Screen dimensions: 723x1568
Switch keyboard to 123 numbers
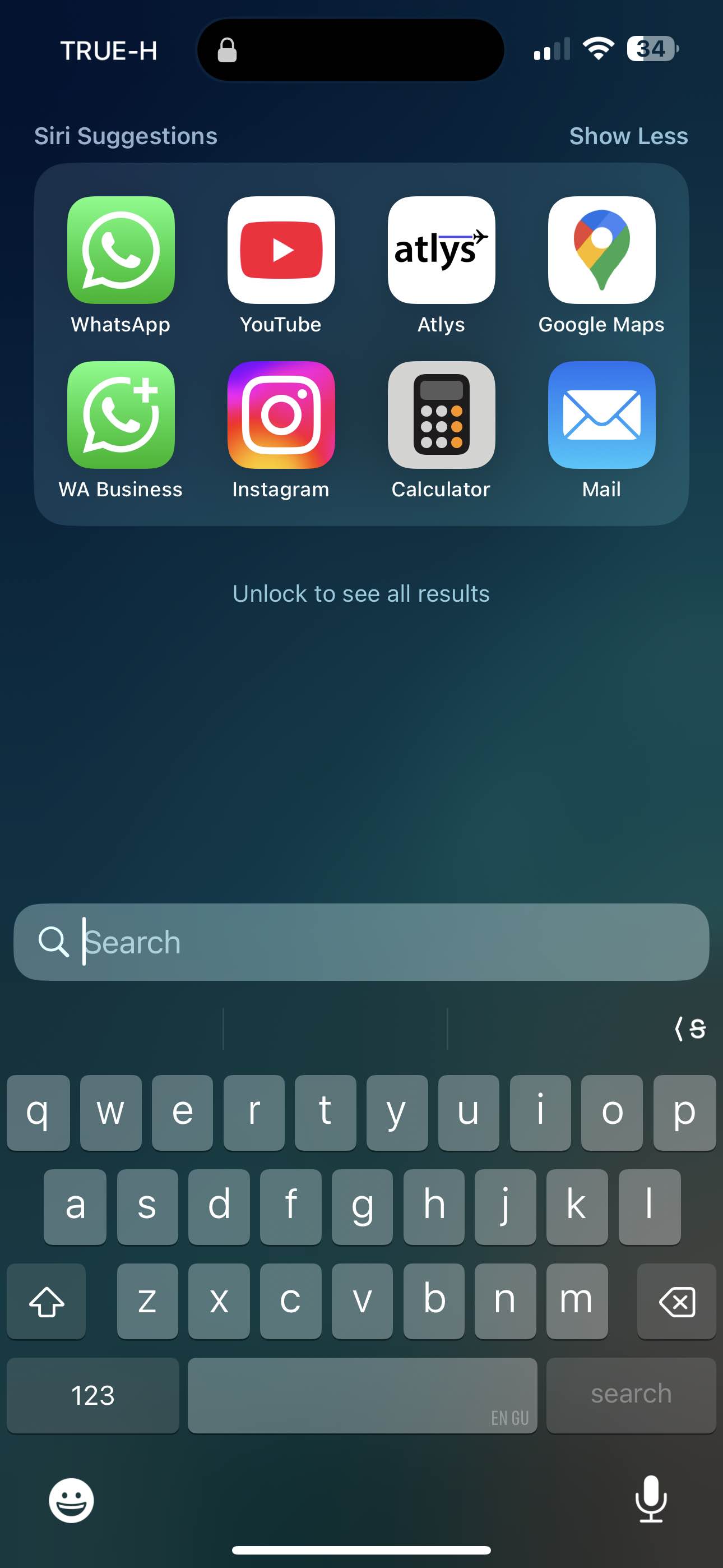[92, 1395]
